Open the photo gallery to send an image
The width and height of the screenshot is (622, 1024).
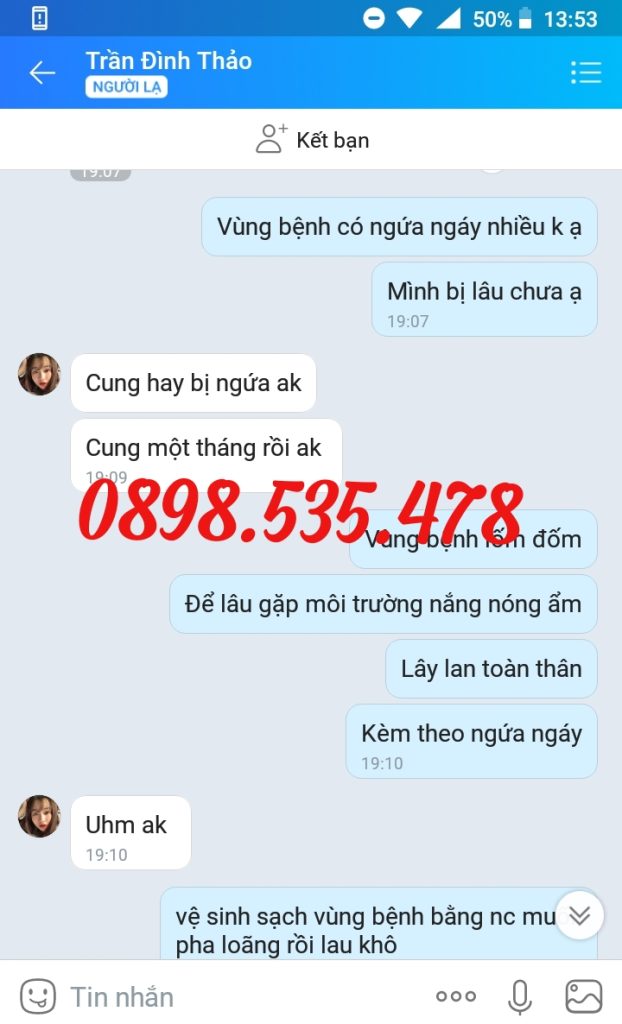584,996
